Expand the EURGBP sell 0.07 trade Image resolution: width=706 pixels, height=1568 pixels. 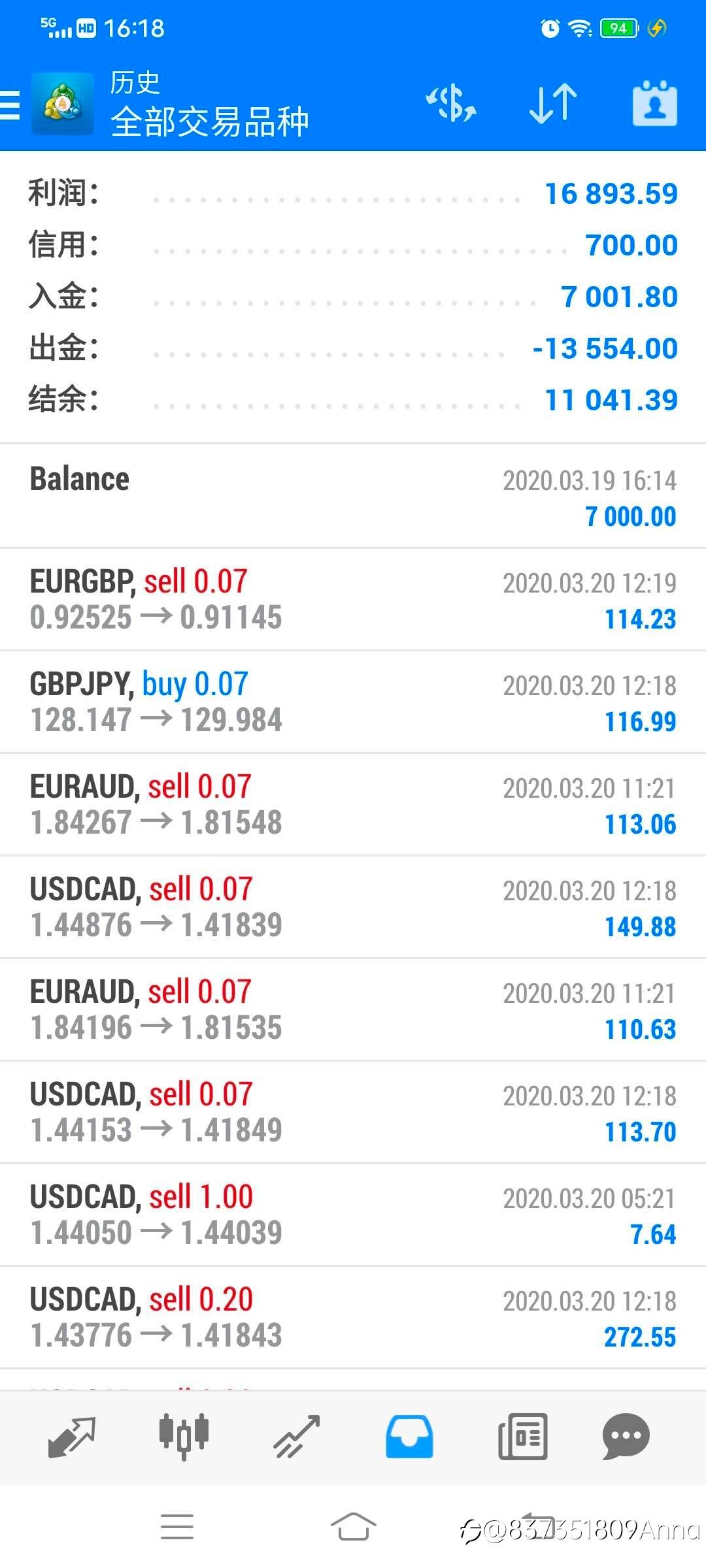[x=353, y=599]
